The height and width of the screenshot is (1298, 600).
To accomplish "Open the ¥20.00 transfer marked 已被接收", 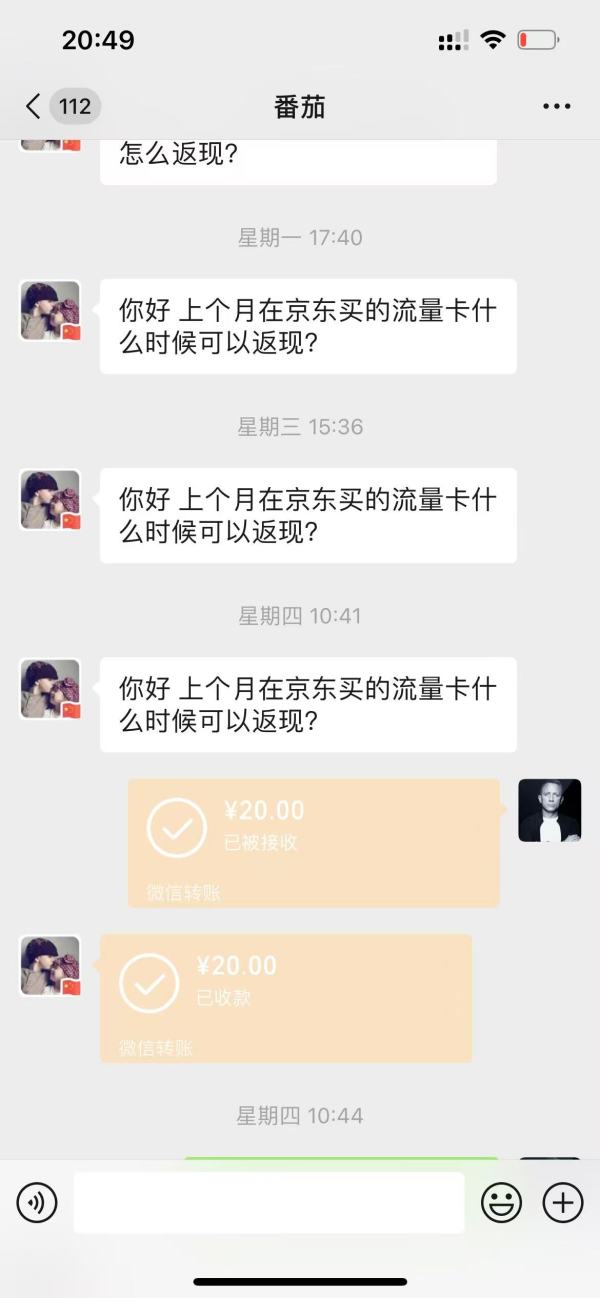I will point(313,842).
